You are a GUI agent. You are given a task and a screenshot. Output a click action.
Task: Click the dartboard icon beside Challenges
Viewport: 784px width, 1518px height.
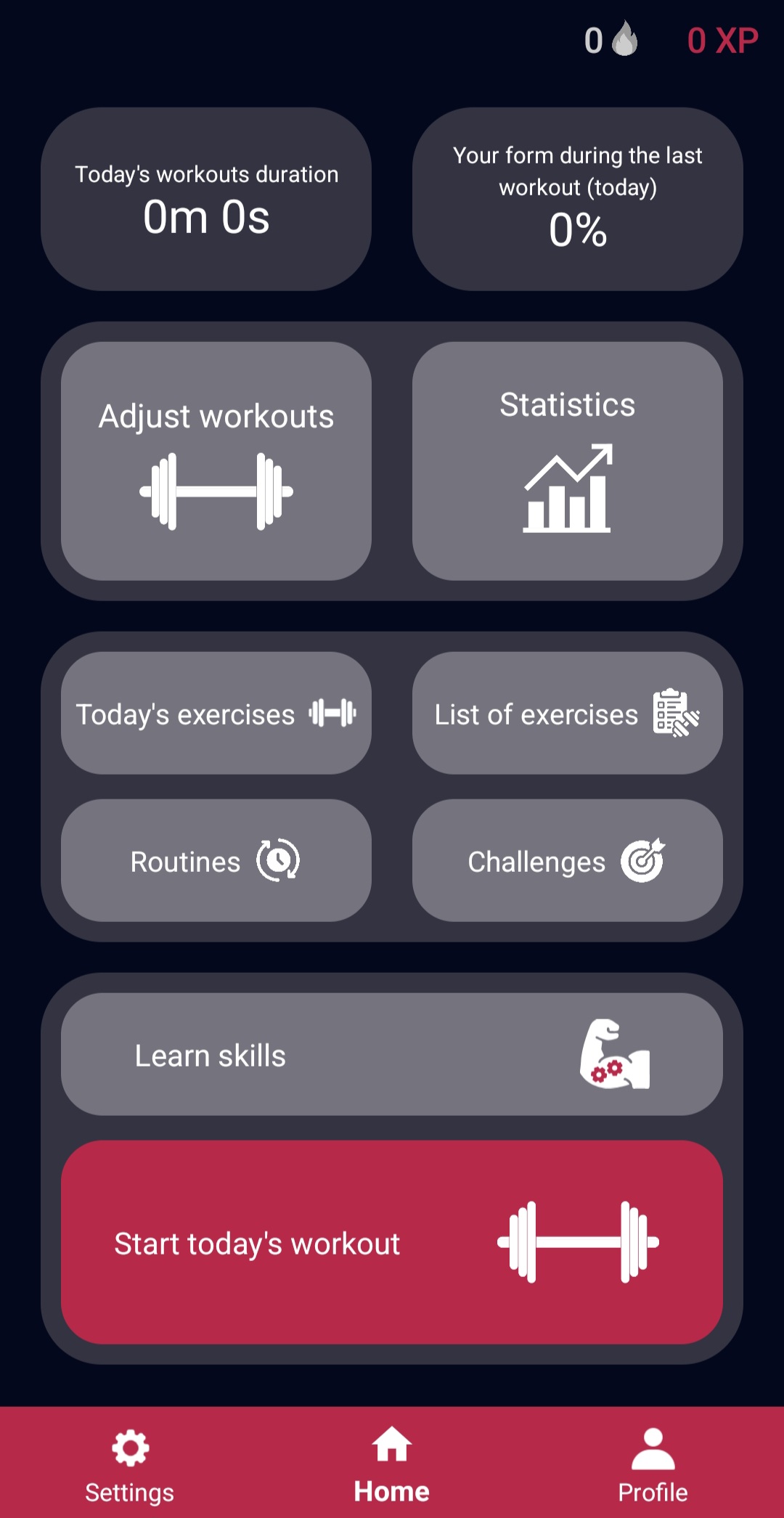pyautogui.click(x=646, y=861)
